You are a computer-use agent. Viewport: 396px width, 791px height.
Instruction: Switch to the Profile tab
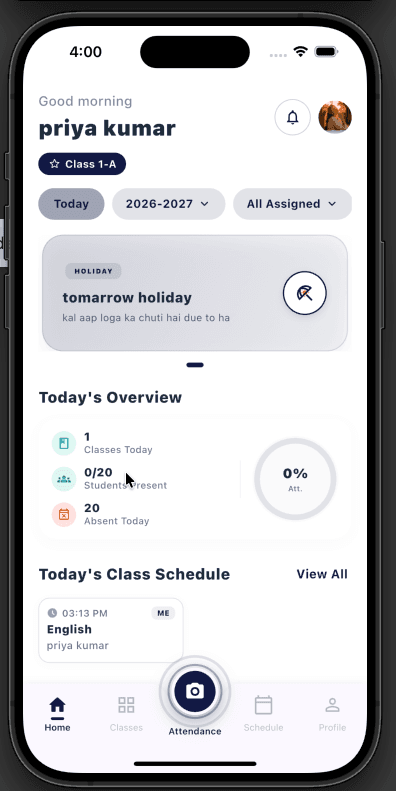(x=332, y=714)
